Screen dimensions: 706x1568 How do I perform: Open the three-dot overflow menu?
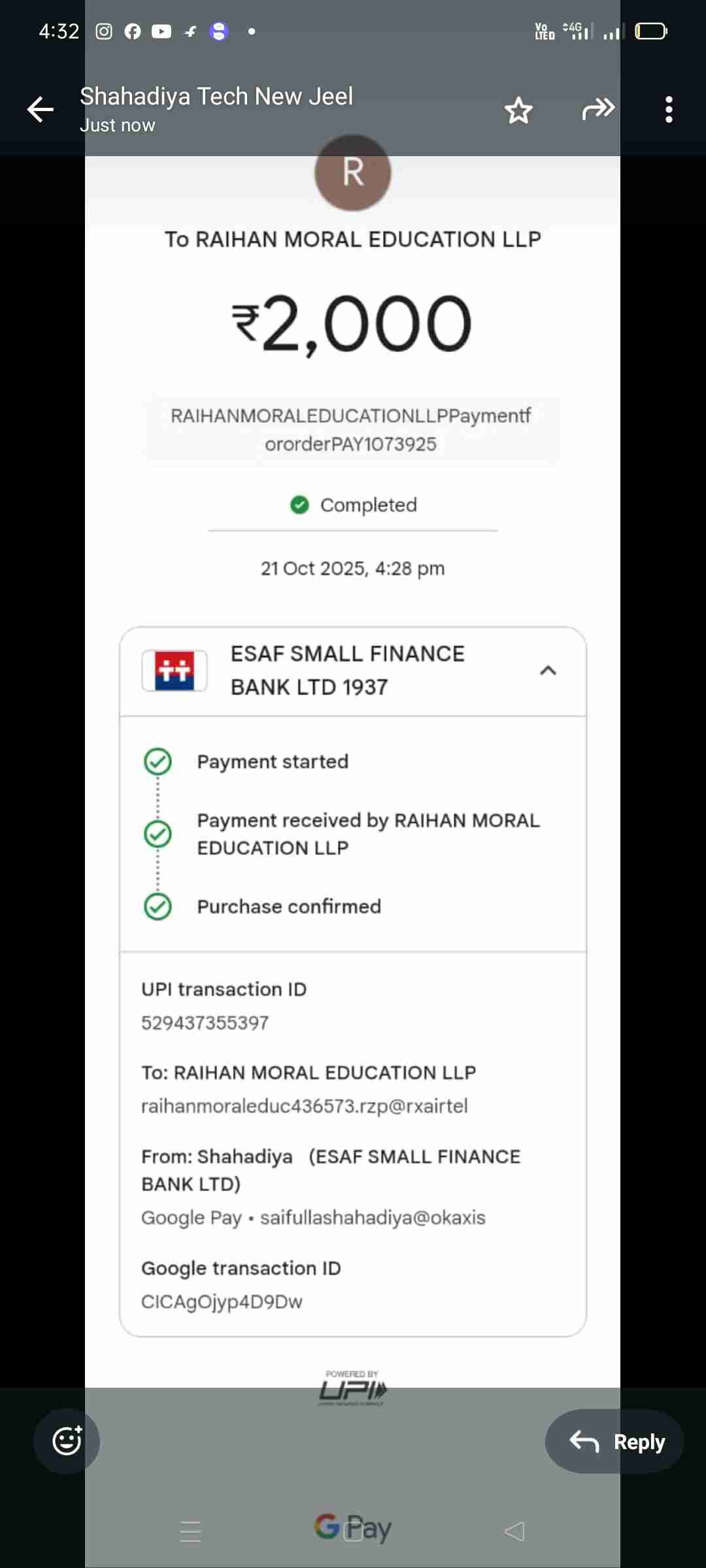click(x=669, y=110)
